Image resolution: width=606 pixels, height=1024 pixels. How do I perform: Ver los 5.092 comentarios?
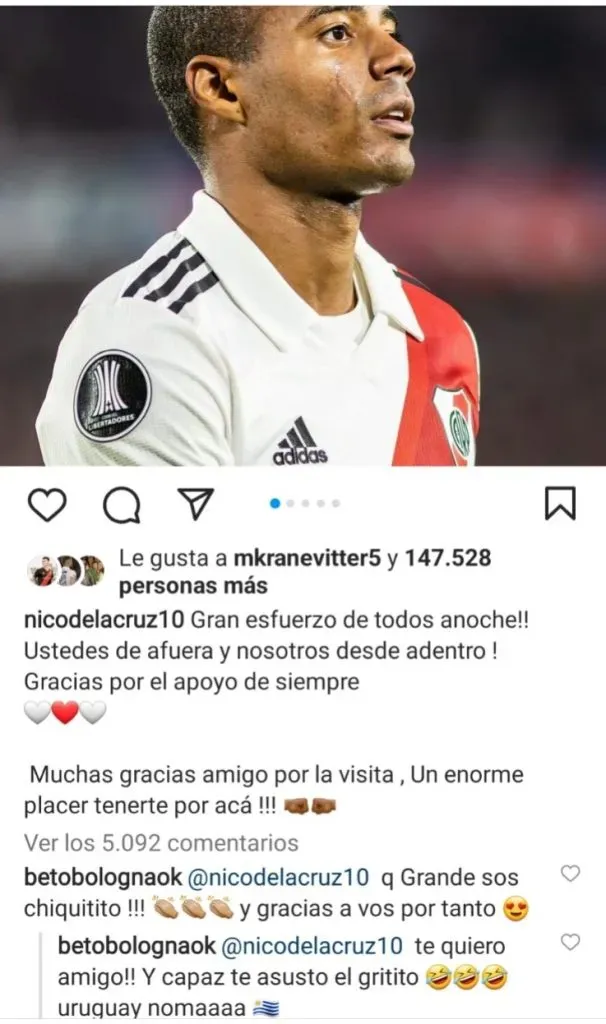tap(161, 843)
